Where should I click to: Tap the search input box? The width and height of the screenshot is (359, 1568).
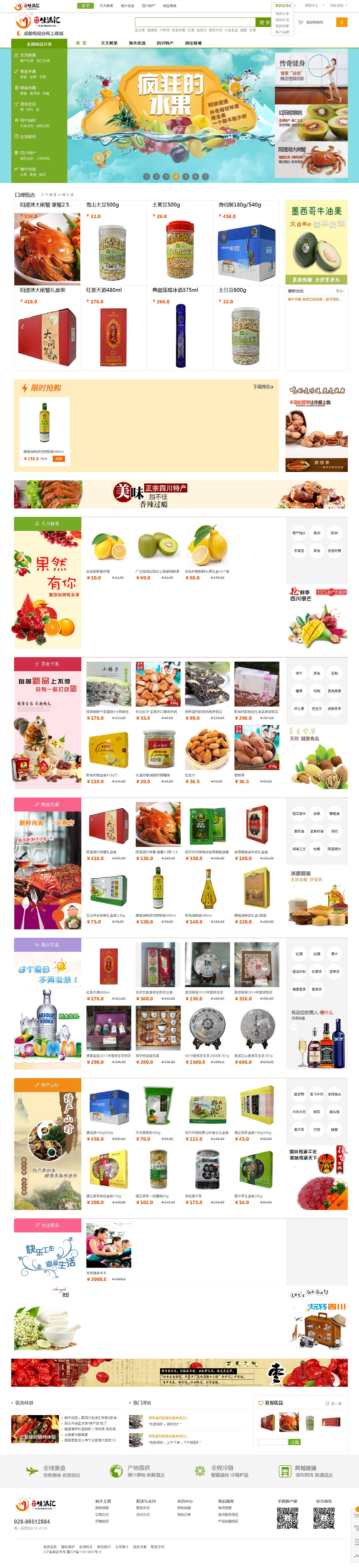195,22
